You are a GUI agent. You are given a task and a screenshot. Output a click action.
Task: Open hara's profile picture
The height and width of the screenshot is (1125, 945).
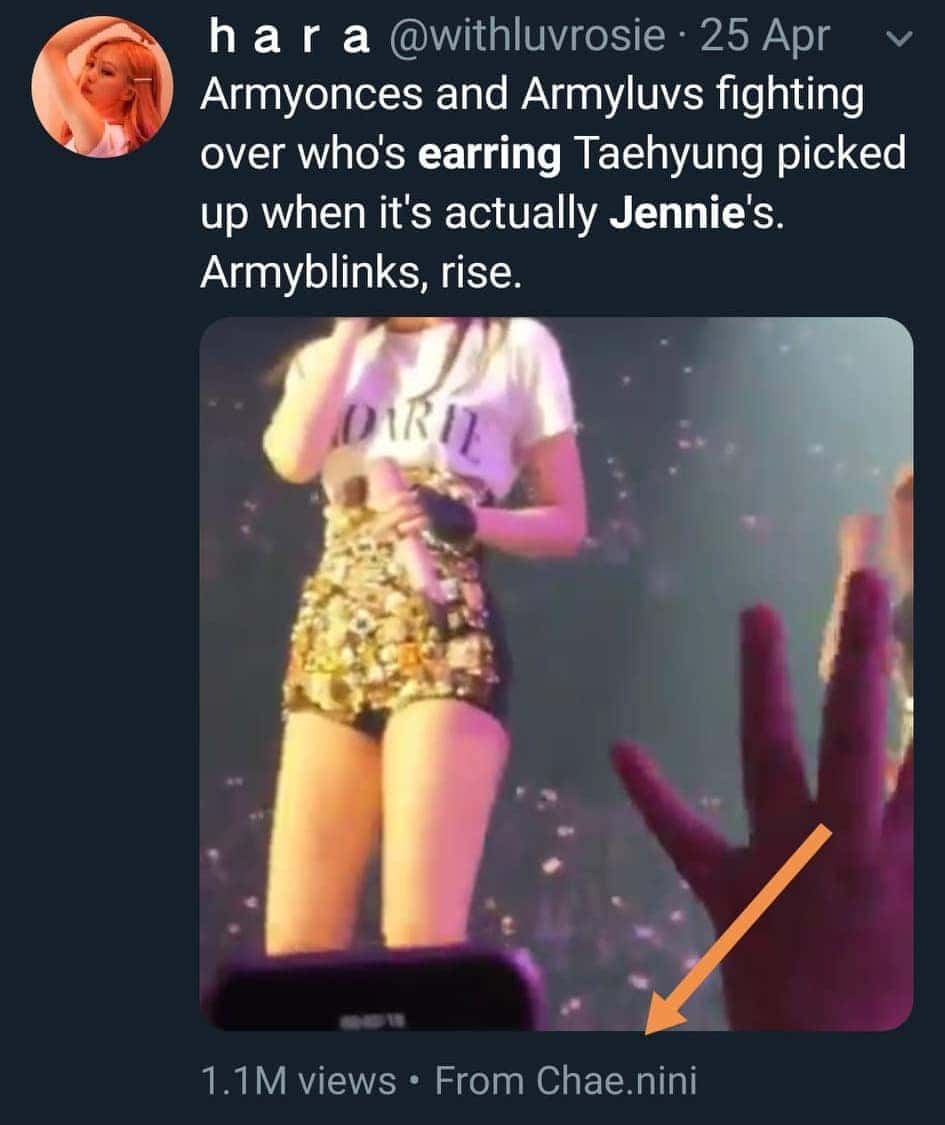point(102,87)
